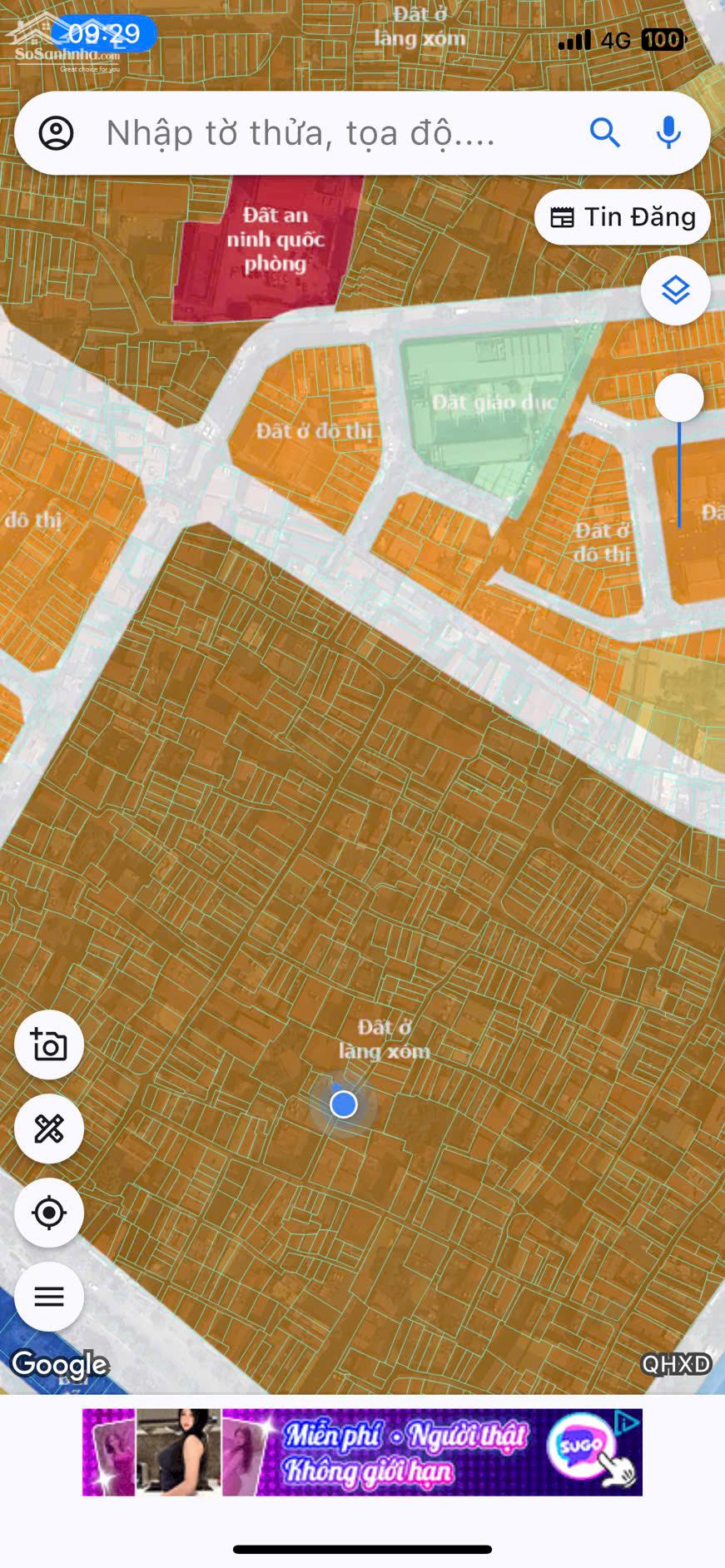Tap the plot and coordinate search field
The height and width of the screenshot is (1568, 725).
[x=325, y=133]
